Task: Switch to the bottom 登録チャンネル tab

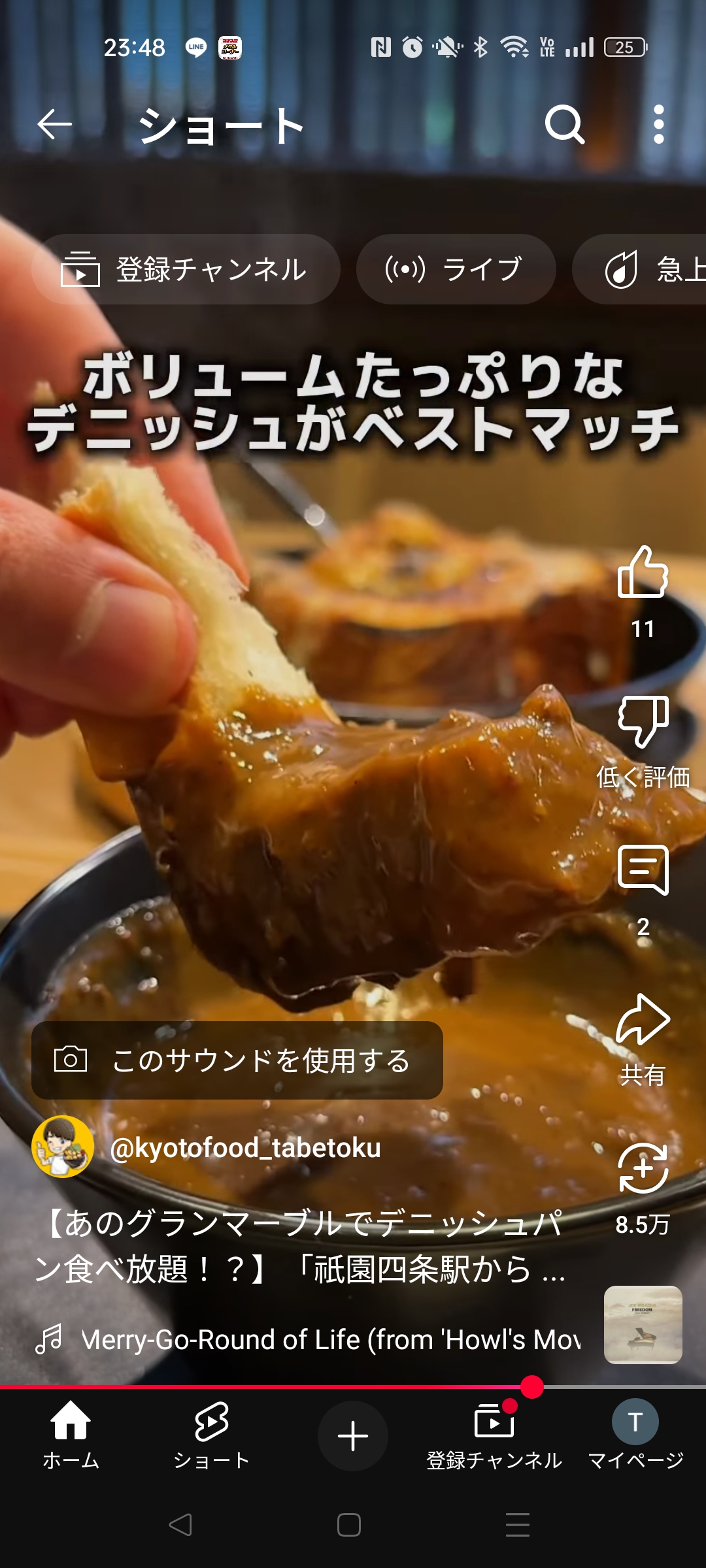Action: coord(494,1435)
